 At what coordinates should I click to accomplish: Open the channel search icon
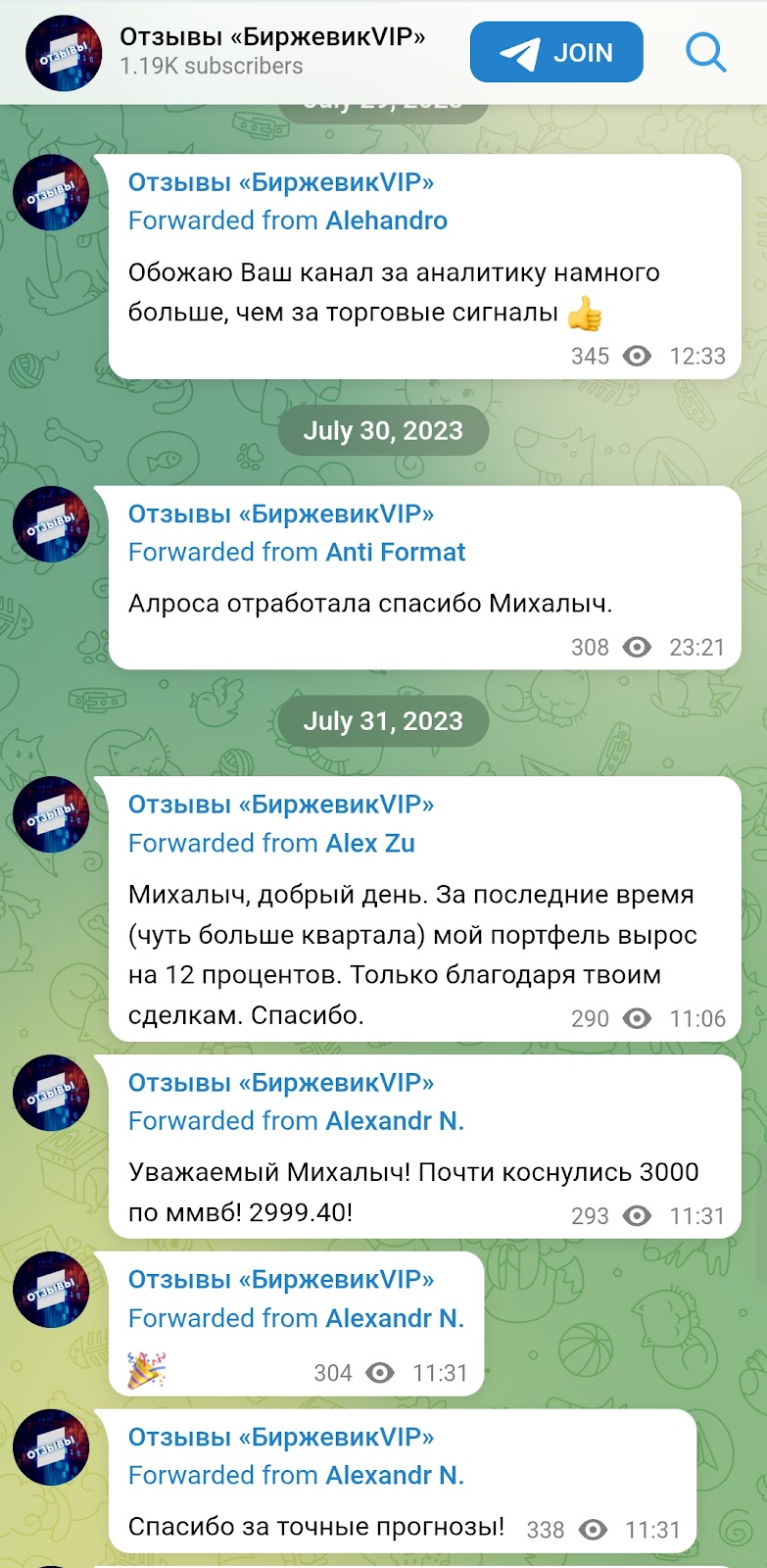point(705,52)
